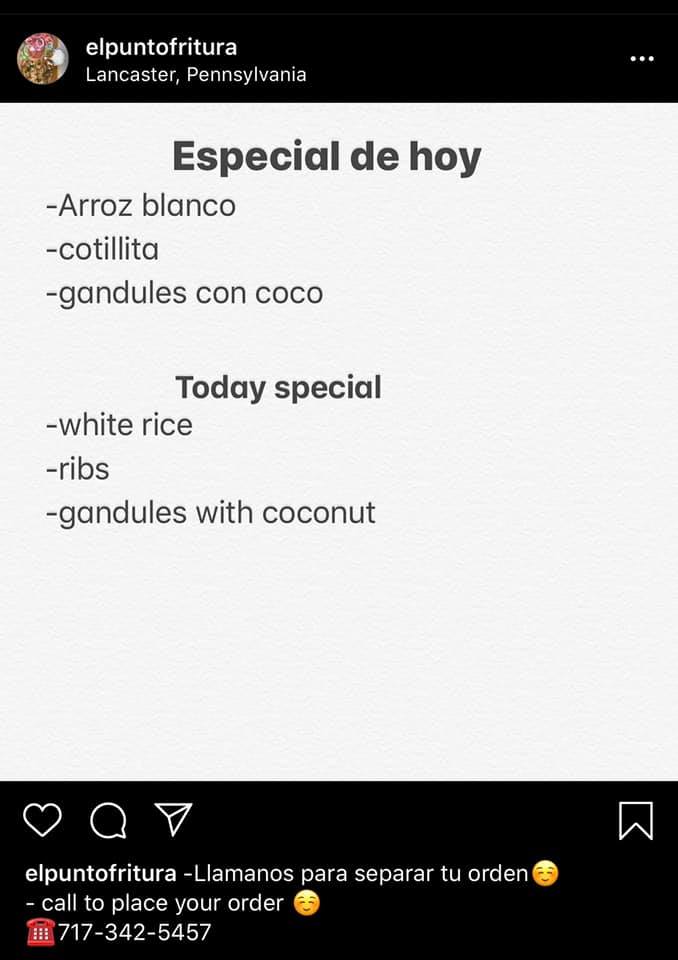Open the post overflow menu
The image size is (678, 960).
click(641, 59)
